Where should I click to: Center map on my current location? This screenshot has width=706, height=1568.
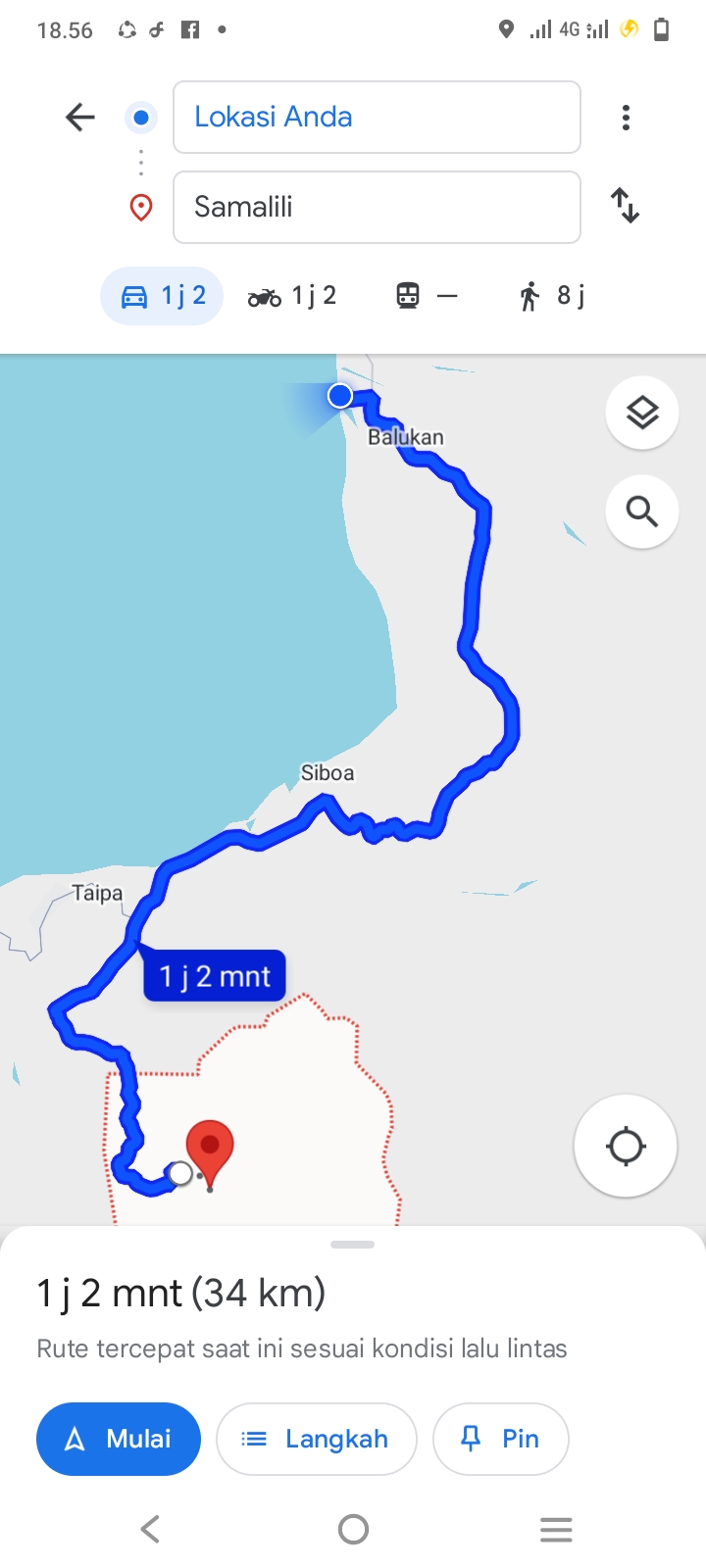(x=626, y=1146)
